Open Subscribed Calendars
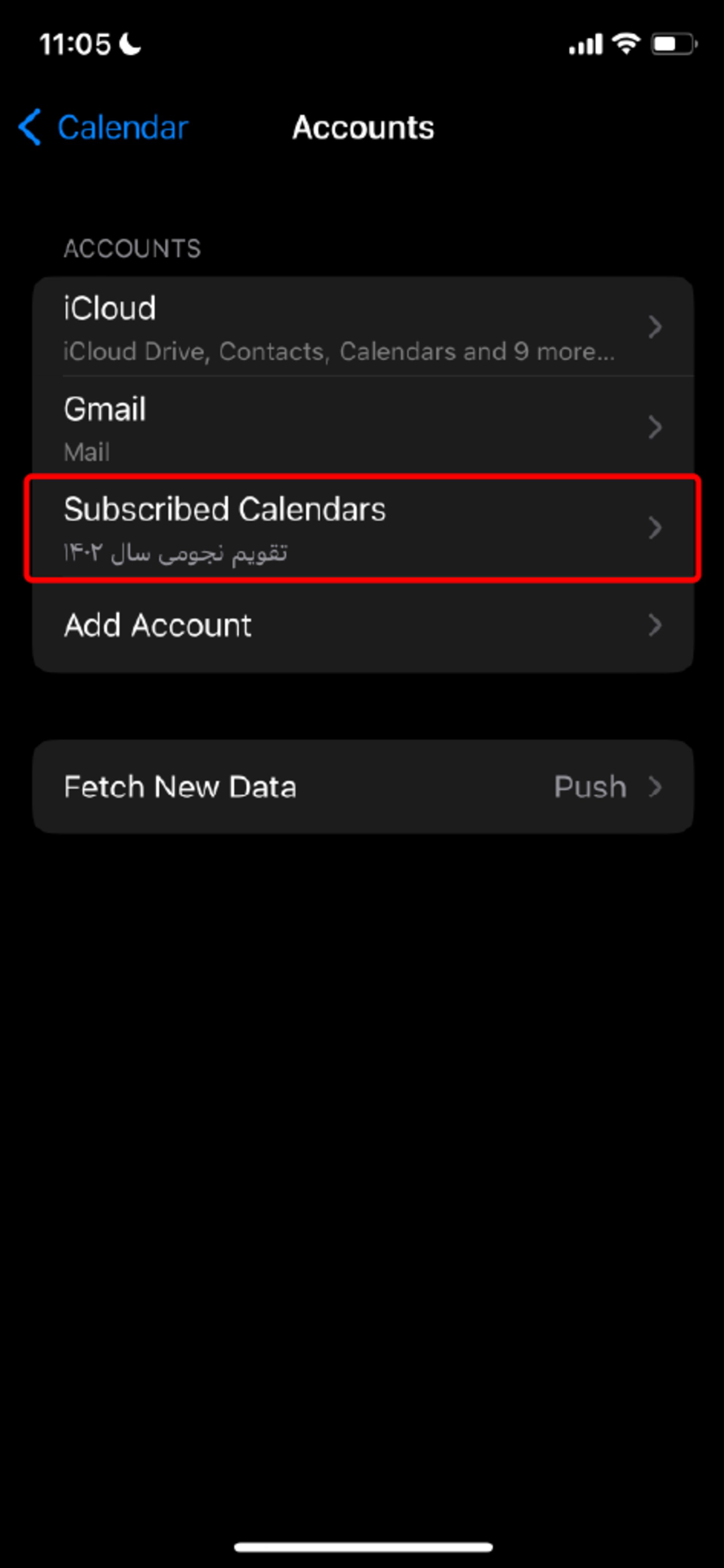 point(363,528)
